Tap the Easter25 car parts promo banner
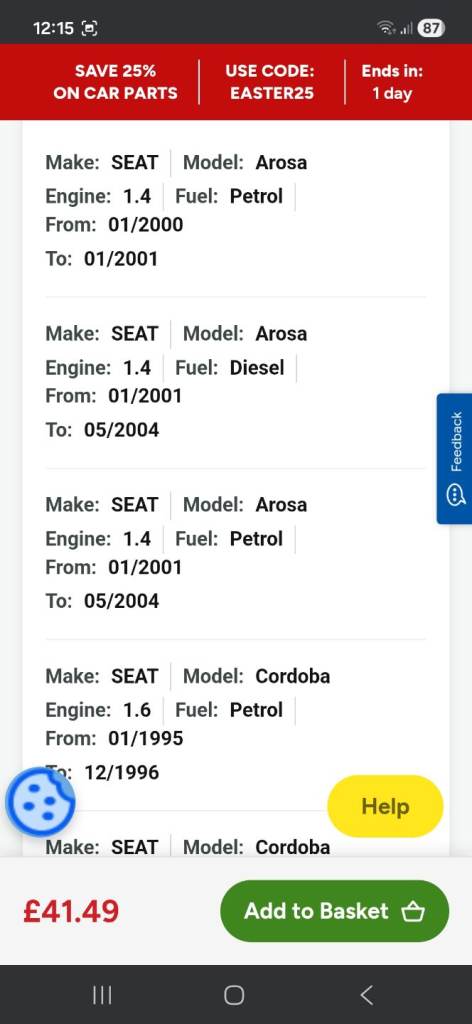Screen dimensions: 472x1024 tap(236, 82)
